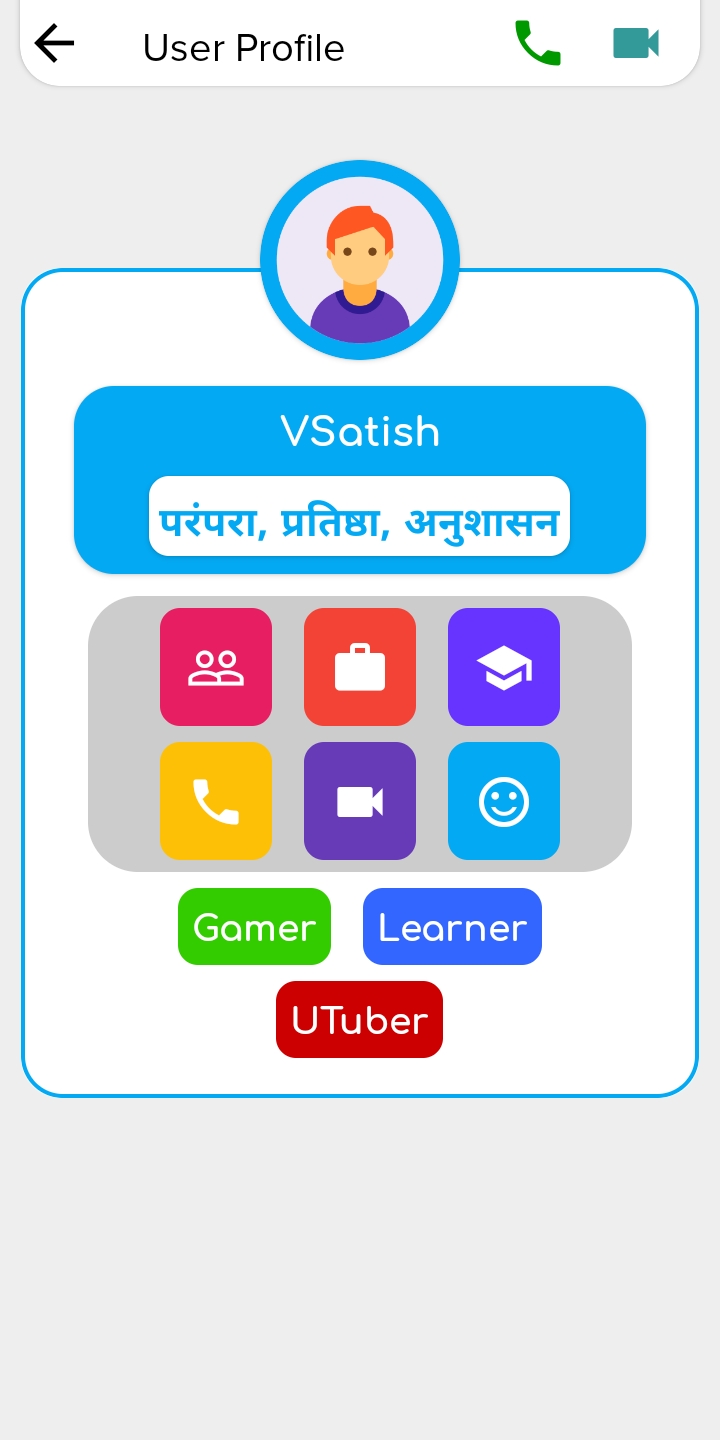Open the red briefcase work tile

click(360, 667)
